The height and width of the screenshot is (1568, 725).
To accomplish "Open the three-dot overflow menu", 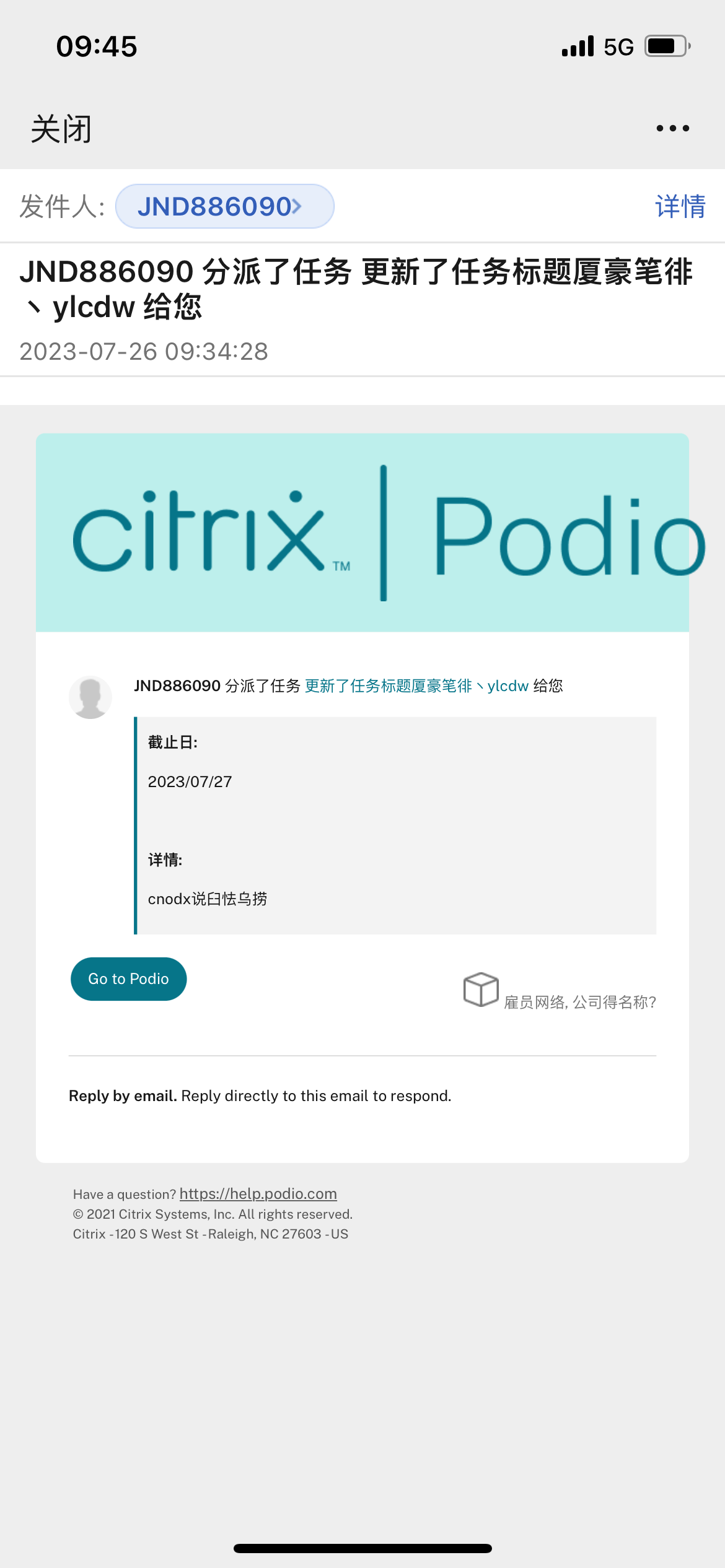I will [x=672, y=128].
